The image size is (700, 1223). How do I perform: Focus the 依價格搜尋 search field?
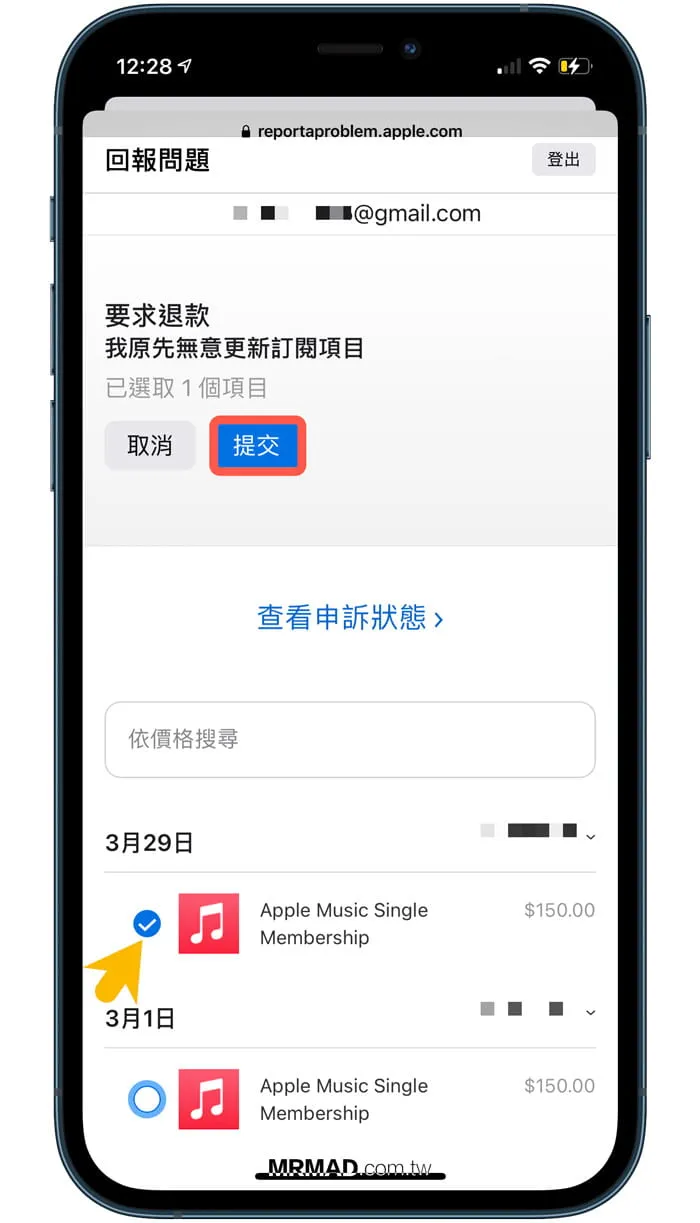click(350, 740)
